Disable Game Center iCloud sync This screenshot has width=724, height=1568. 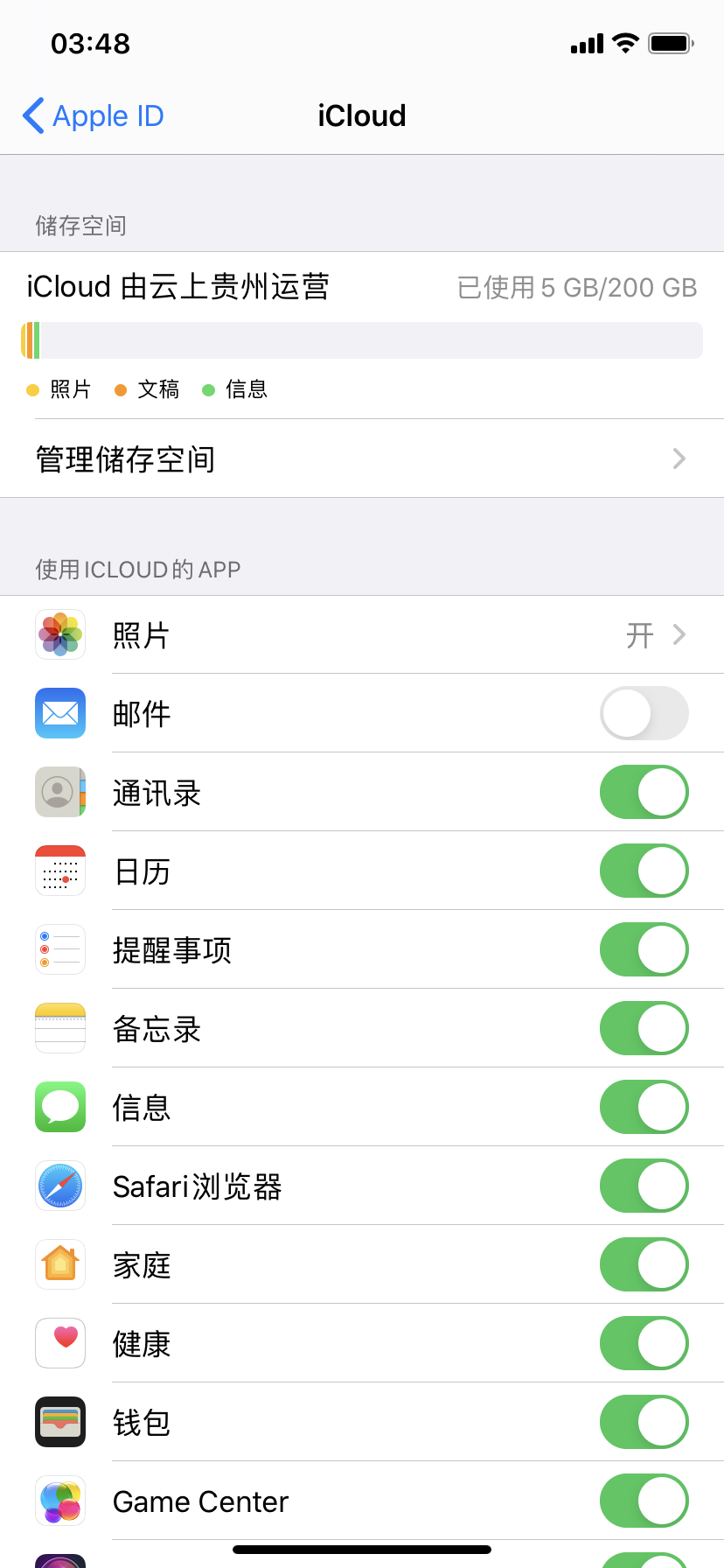[644, 1501]
